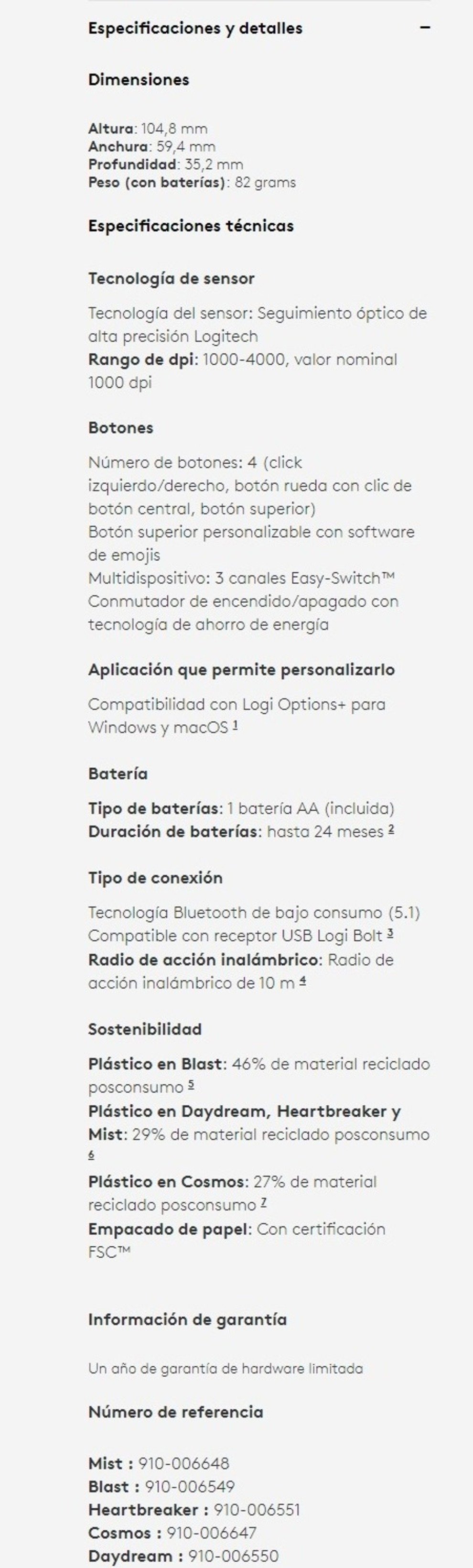Screen dimensions: 473x1568
Task: Open footnote 4 after inalámbrico de 10 m
Action: pyautogui.click(x=303, y=981)
